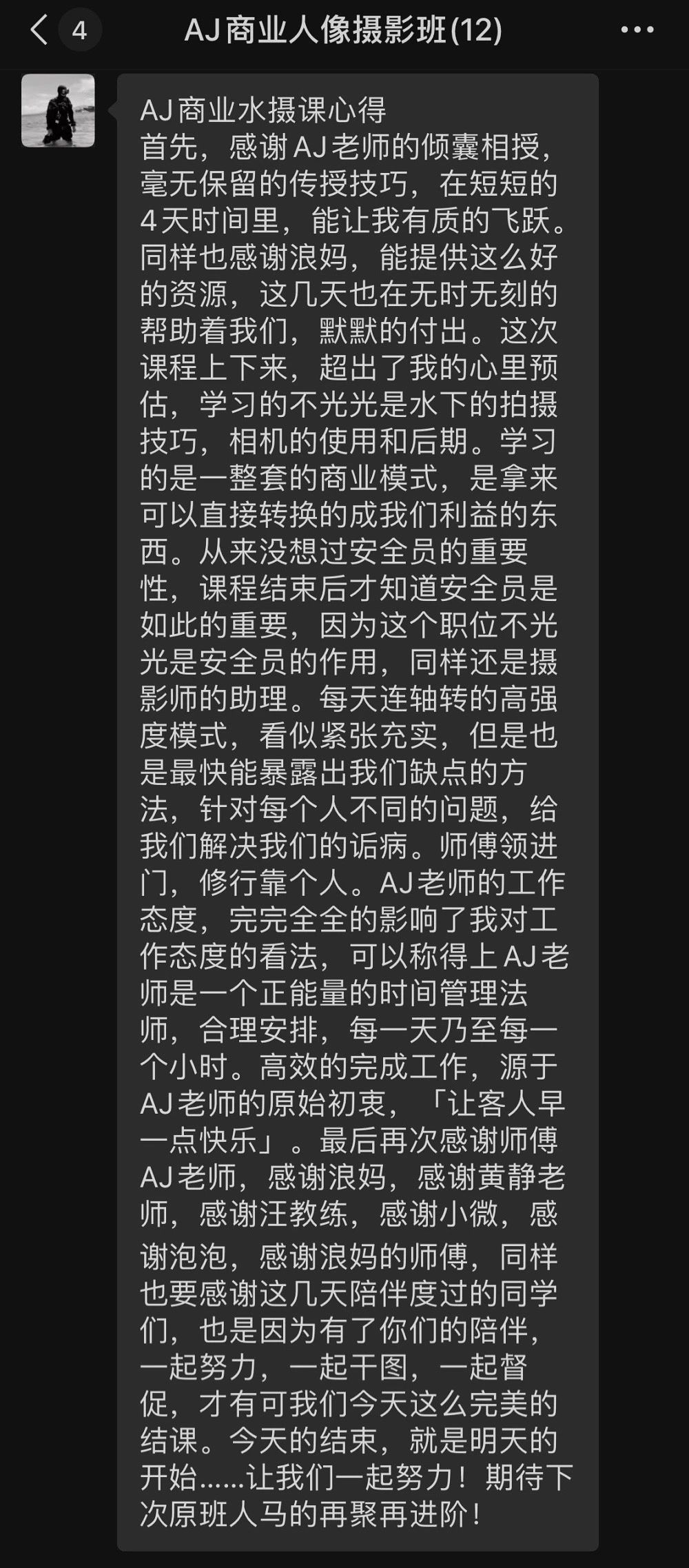Viewport: 689px width, 1568px height.
Task: Open the message sender's profile avatar
Action: [58, 111]
